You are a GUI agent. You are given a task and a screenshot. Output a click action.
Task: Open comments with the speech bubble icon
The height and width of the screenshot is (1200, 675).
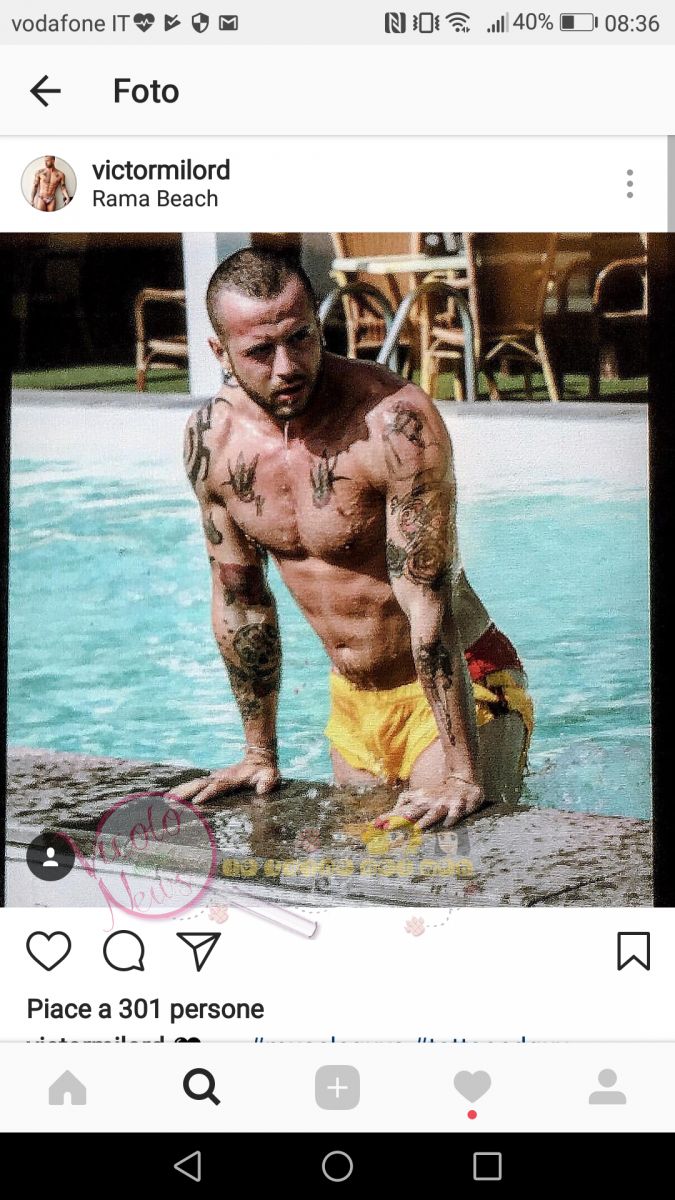tap(124, 951)
